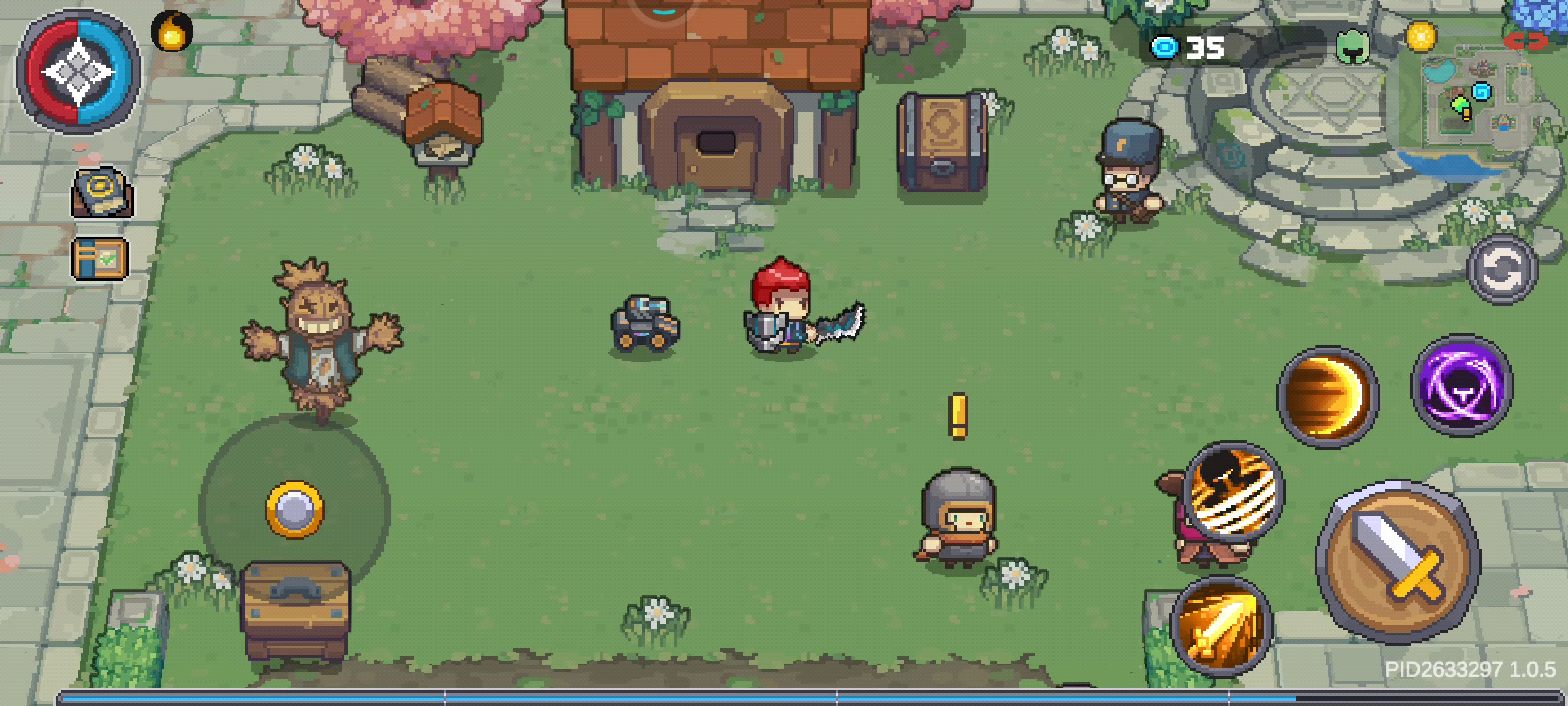Screen dimensions: 1568x706
Task: Tap the flame buff icon
Action: (x=172, y=31)
